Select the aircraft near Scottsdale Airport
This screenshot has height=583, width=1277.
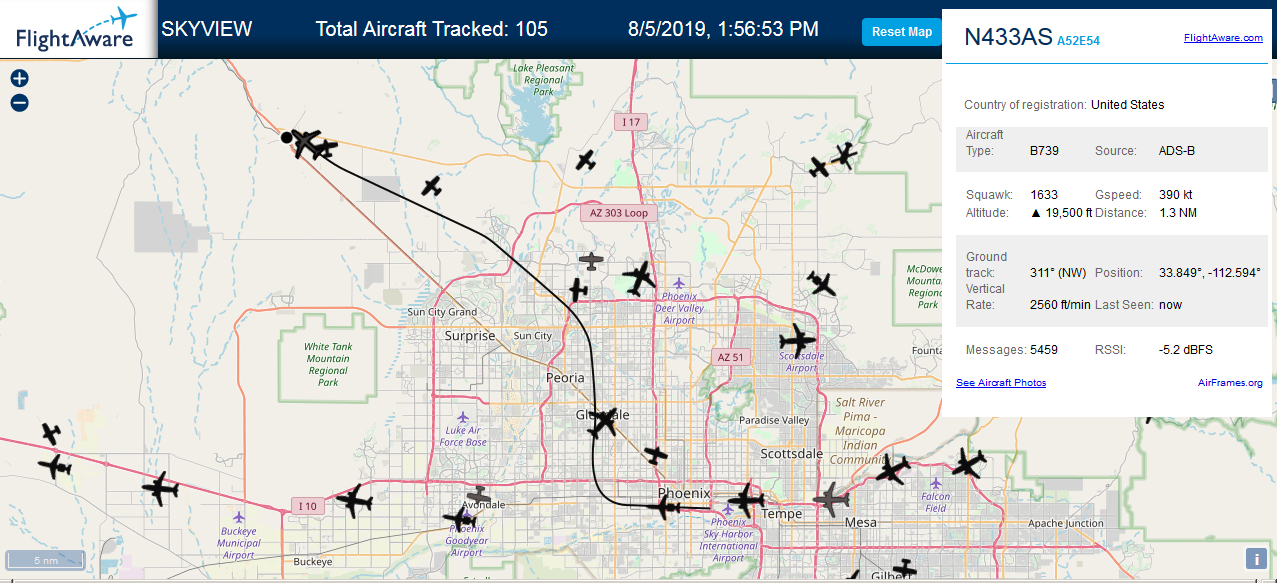pos(798,339)
